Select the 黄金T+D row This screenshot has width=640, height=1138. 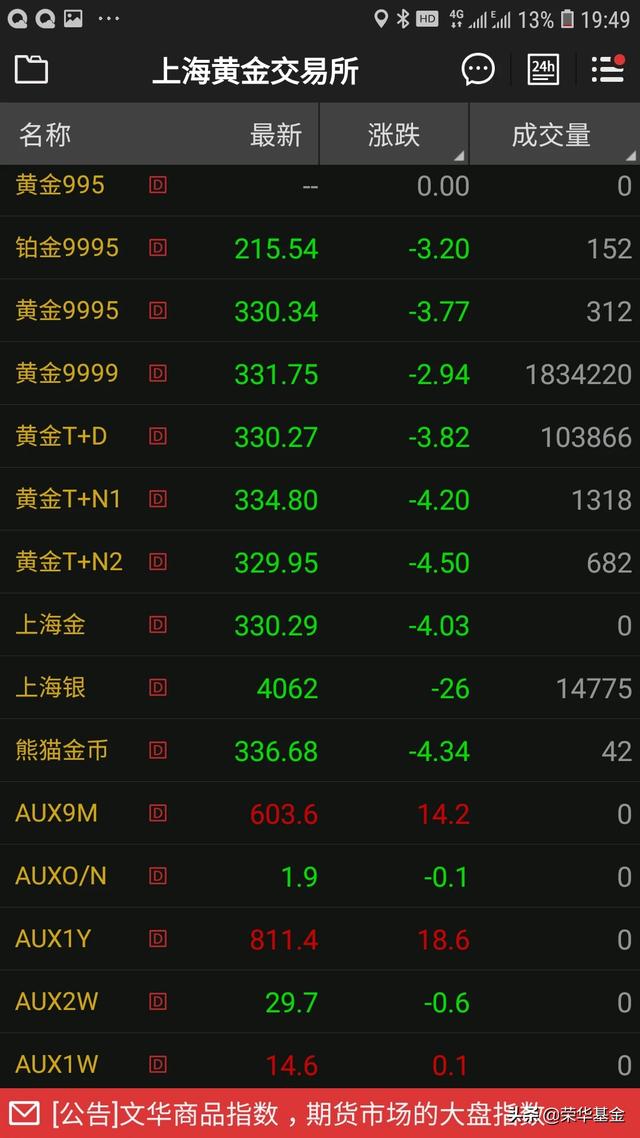pyautogui.click(x=320, y=437)
